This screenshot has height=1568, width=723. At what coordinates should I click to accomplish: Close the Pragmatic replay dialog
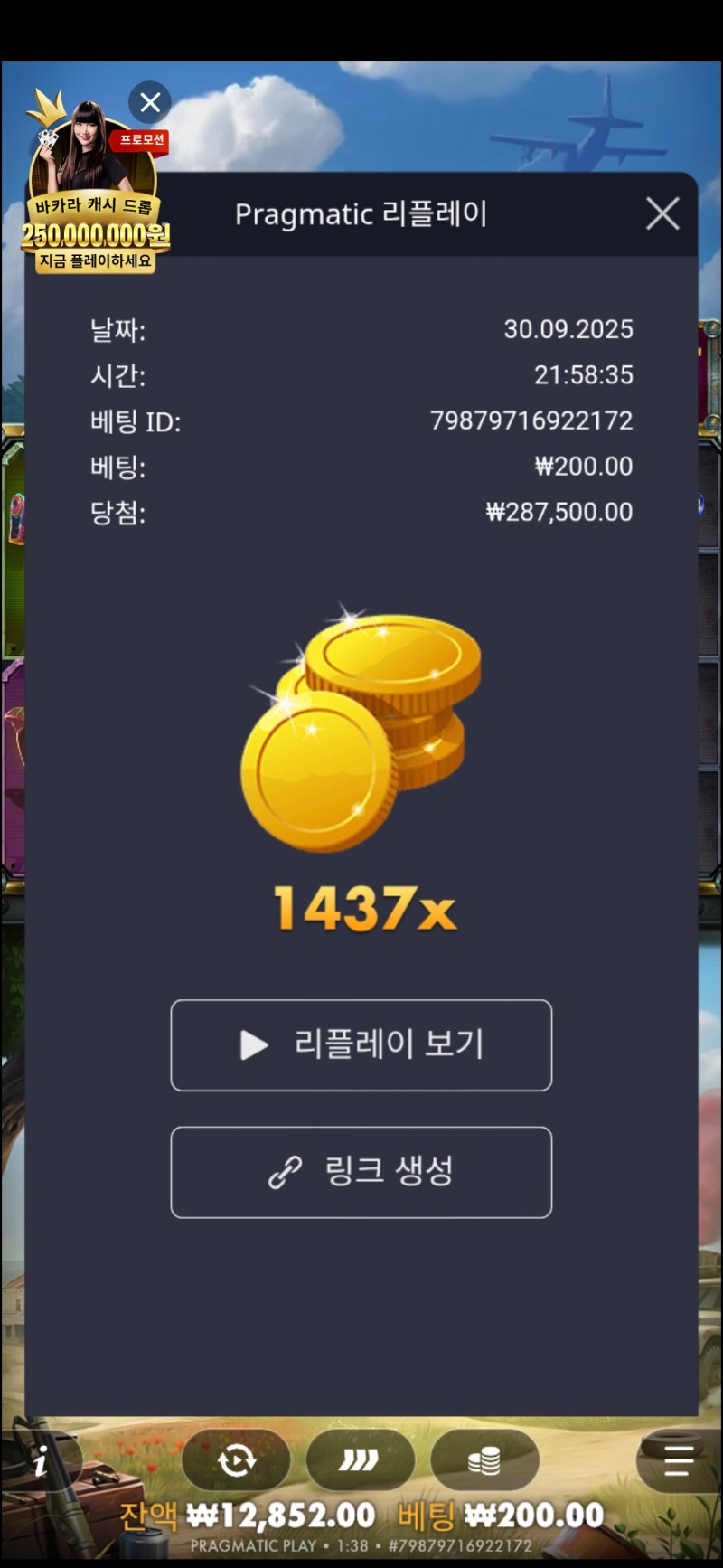coord(662,214)
